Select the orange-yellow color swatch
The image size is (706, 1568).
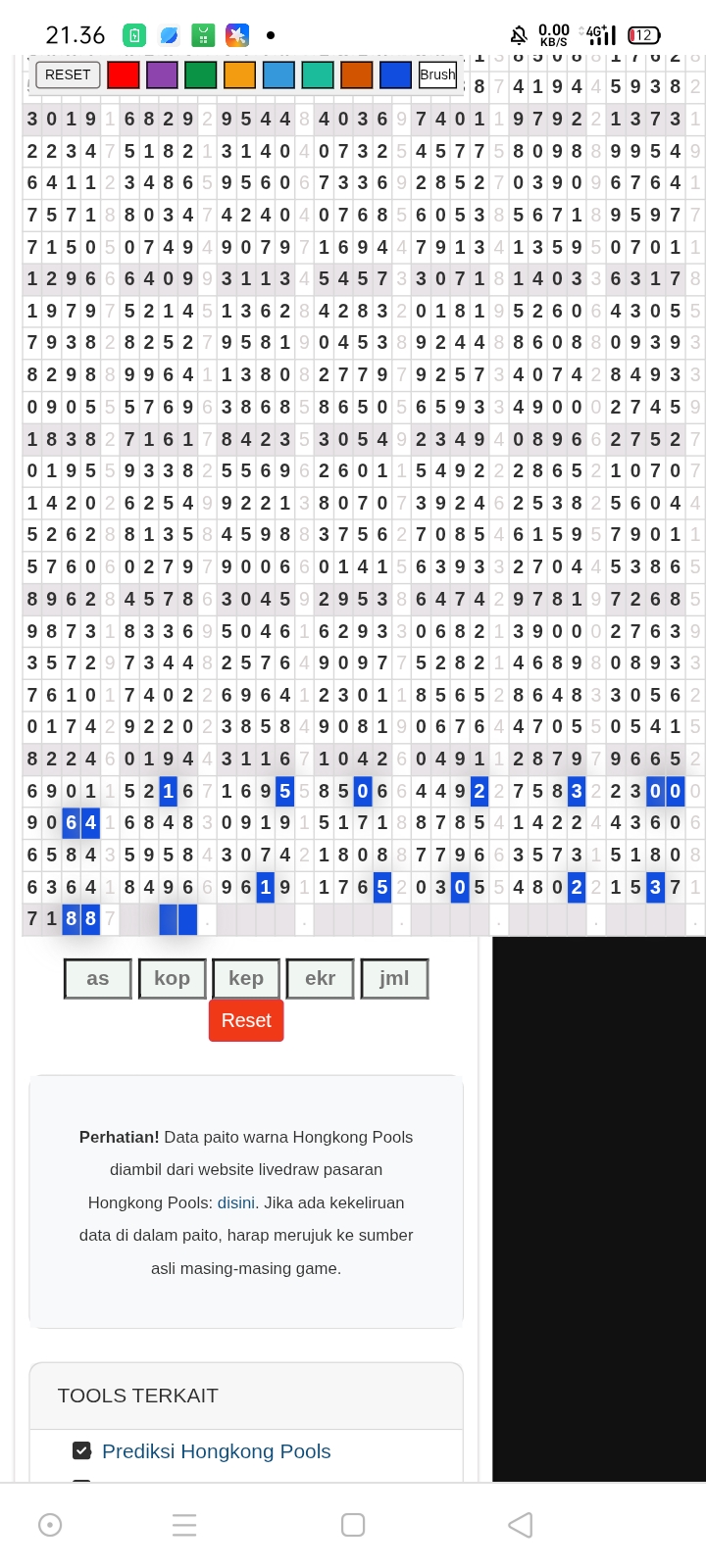[x=239, y=74]
